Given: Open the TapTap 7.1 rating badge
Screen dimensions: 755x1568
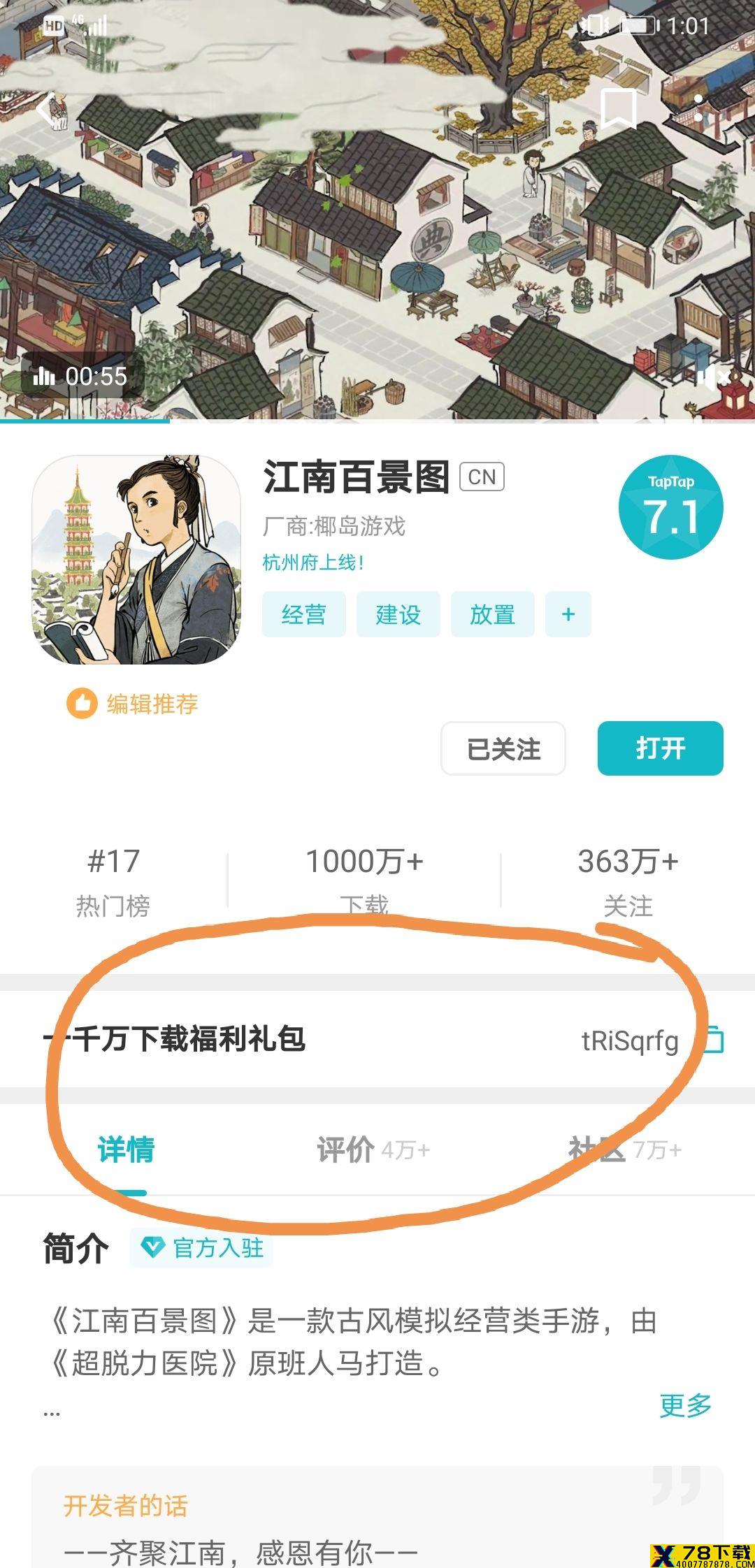Looking at the screenshot, I should coord(670,508).
